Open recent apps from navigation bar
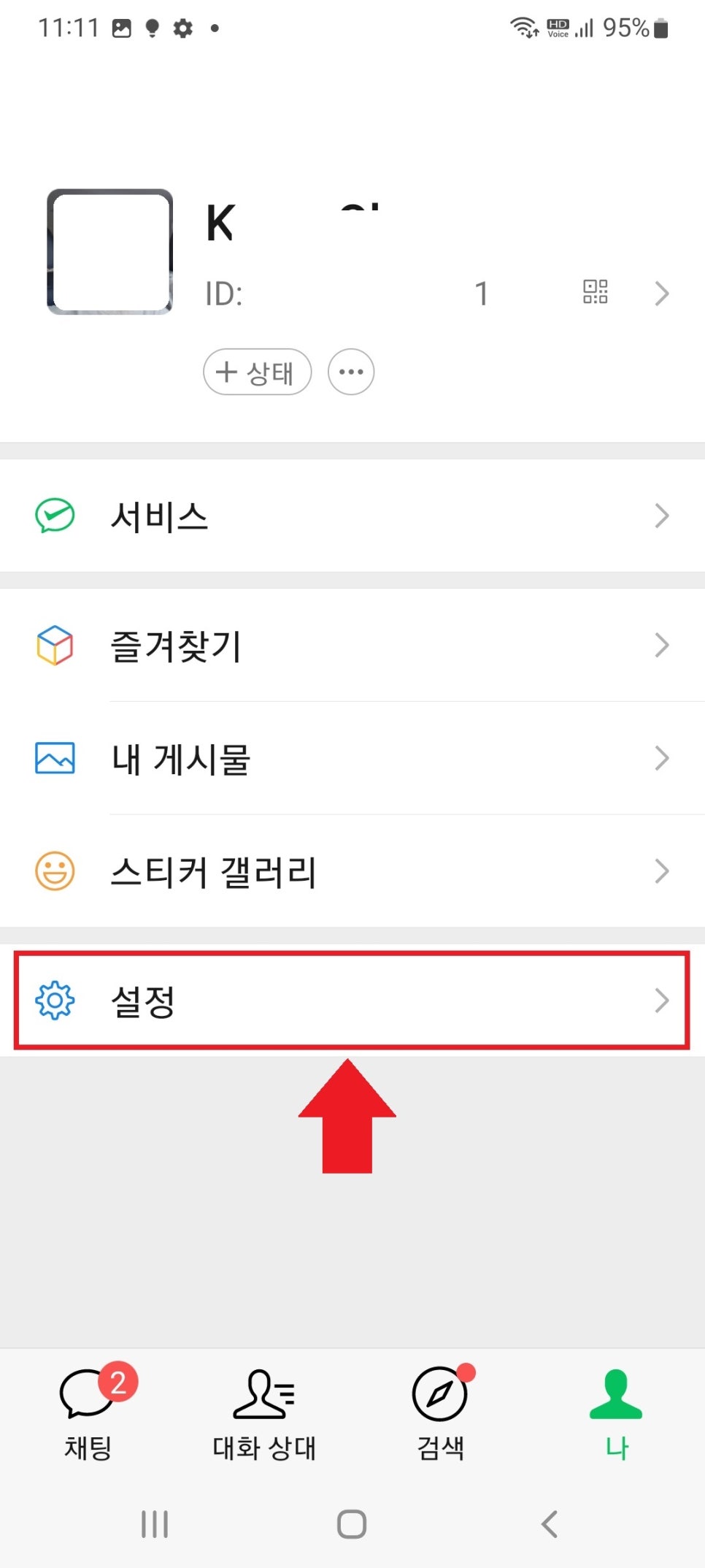Screen dimensions: 705x1568 click(x=155, y=1524)
